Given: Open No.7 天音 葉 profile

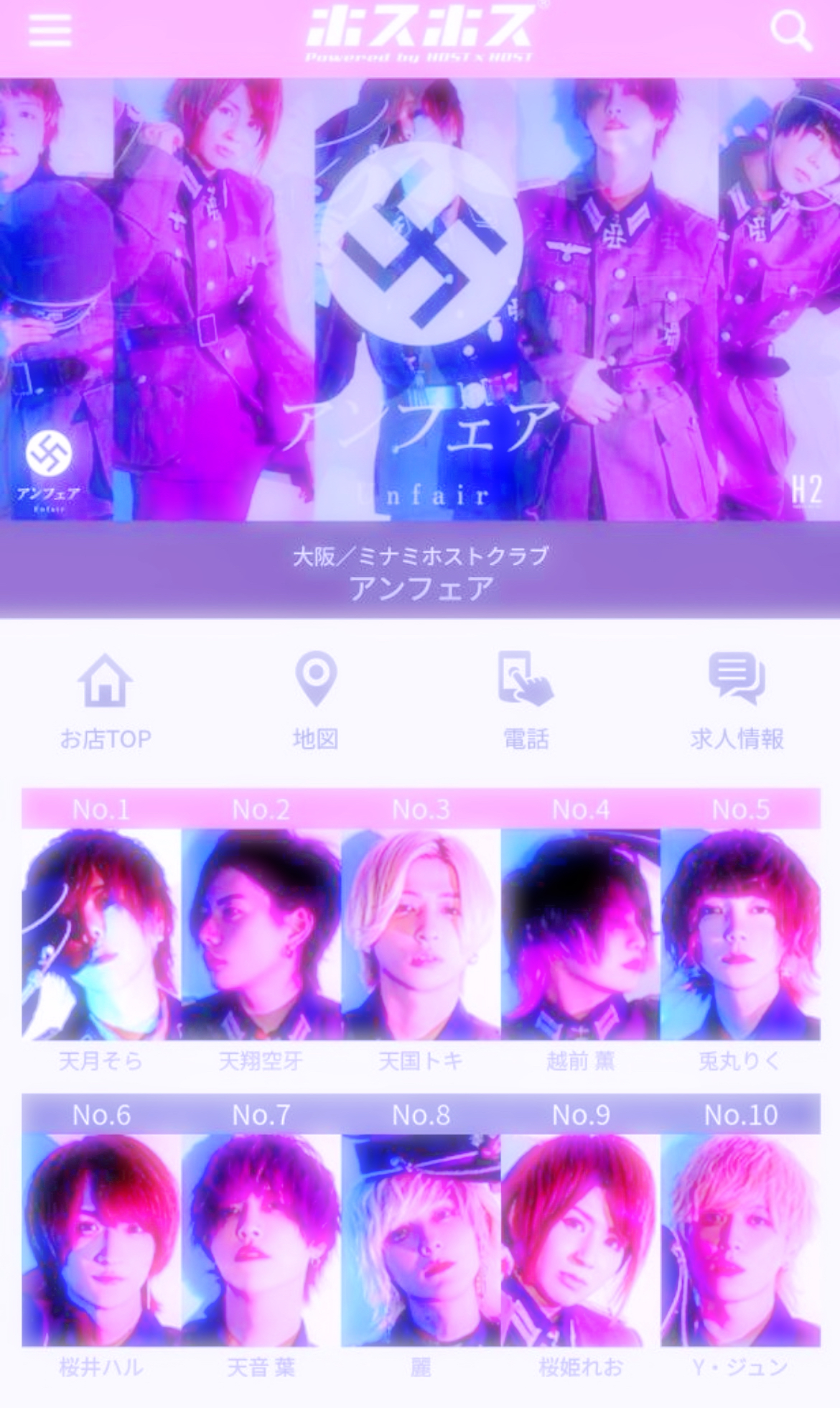Looking at the screenshot, I should pyautogui.click(x=261, y=1241).
